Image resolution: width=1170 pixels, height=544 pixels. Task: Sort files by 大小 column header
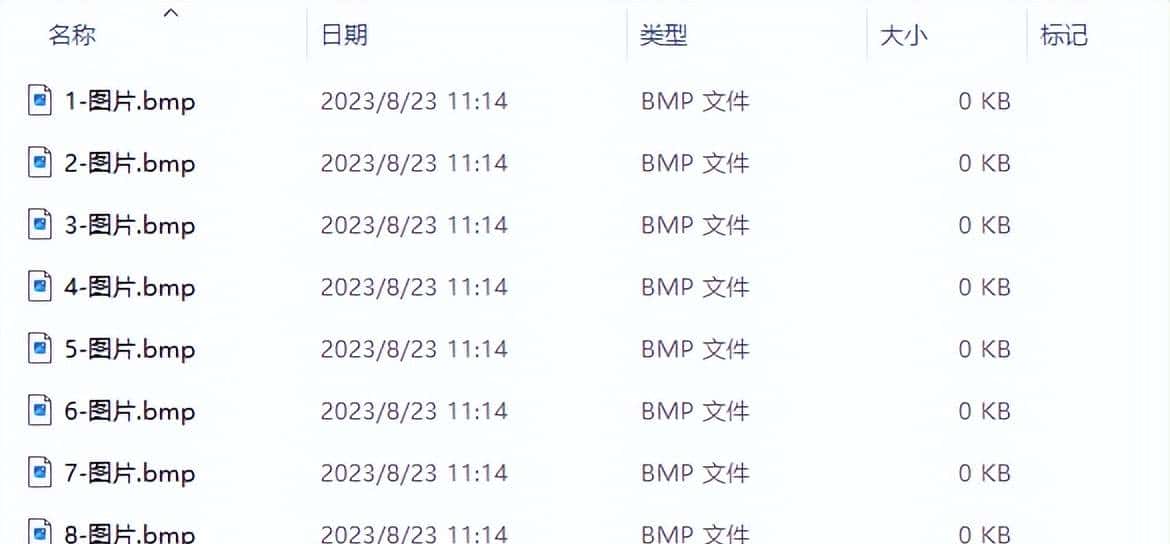(903, 36)
